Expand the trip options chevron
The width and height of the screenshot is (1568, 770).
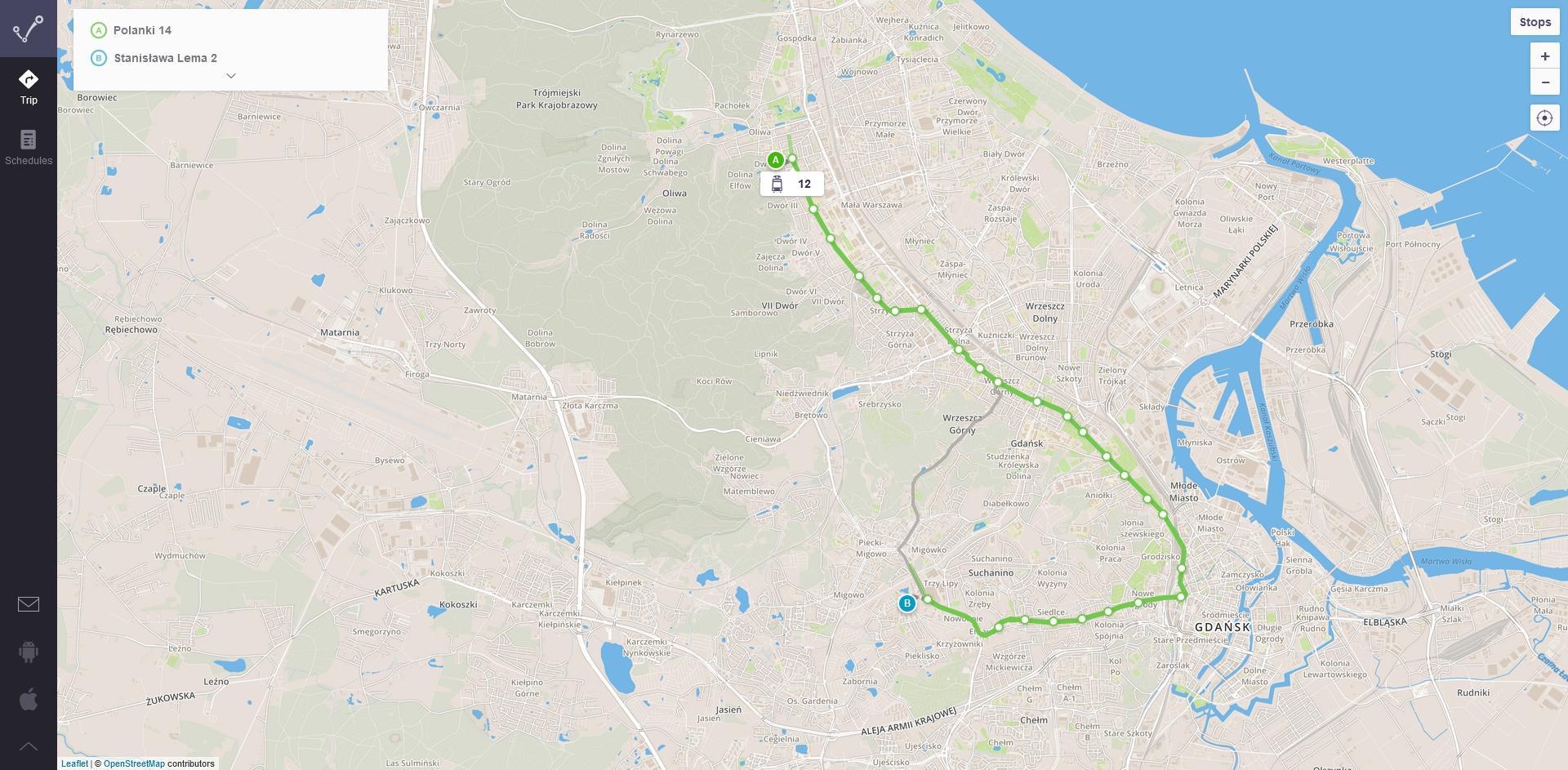click(231, 76)
